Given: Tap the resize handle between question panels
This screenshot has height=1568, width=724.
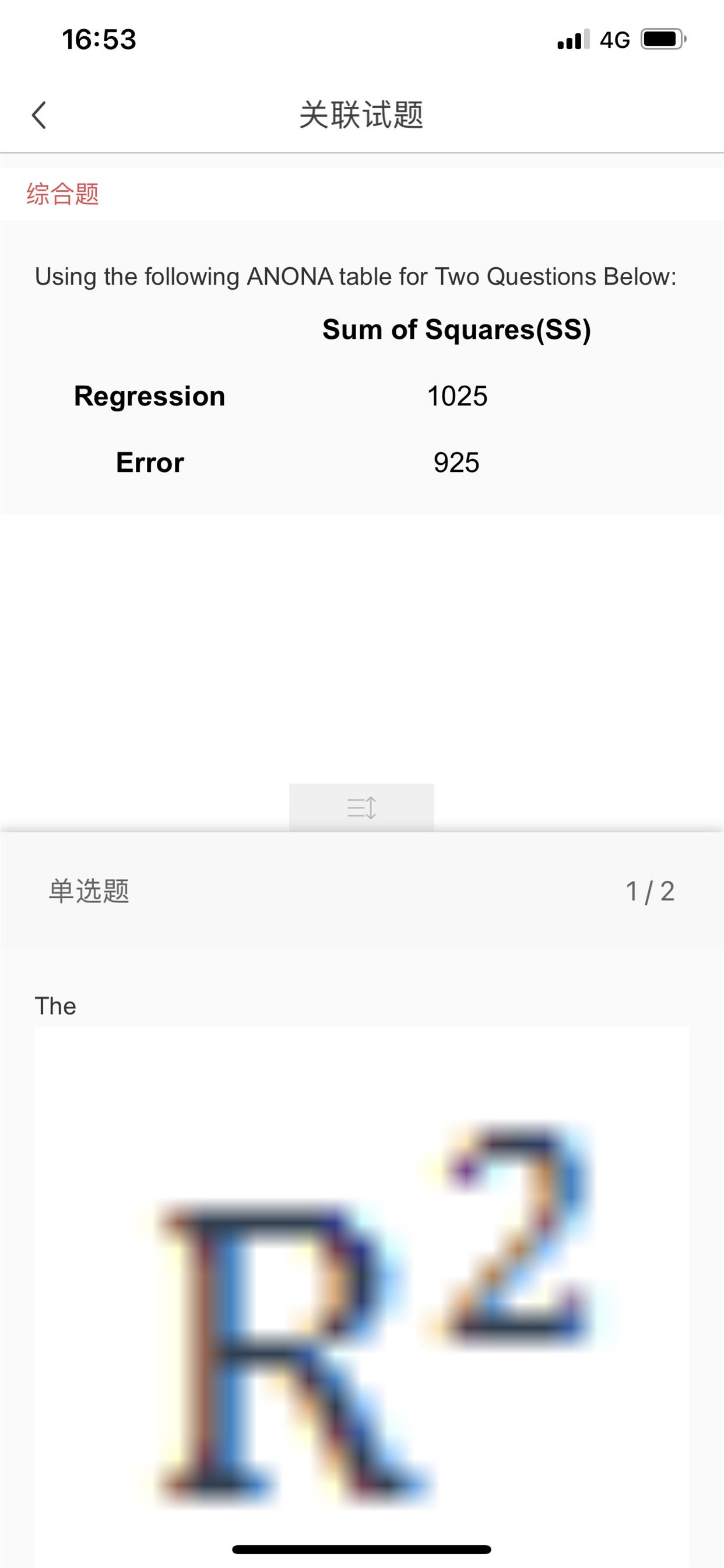Looking at the screenshot, I should pyautogui.click(x=361, y=807).
